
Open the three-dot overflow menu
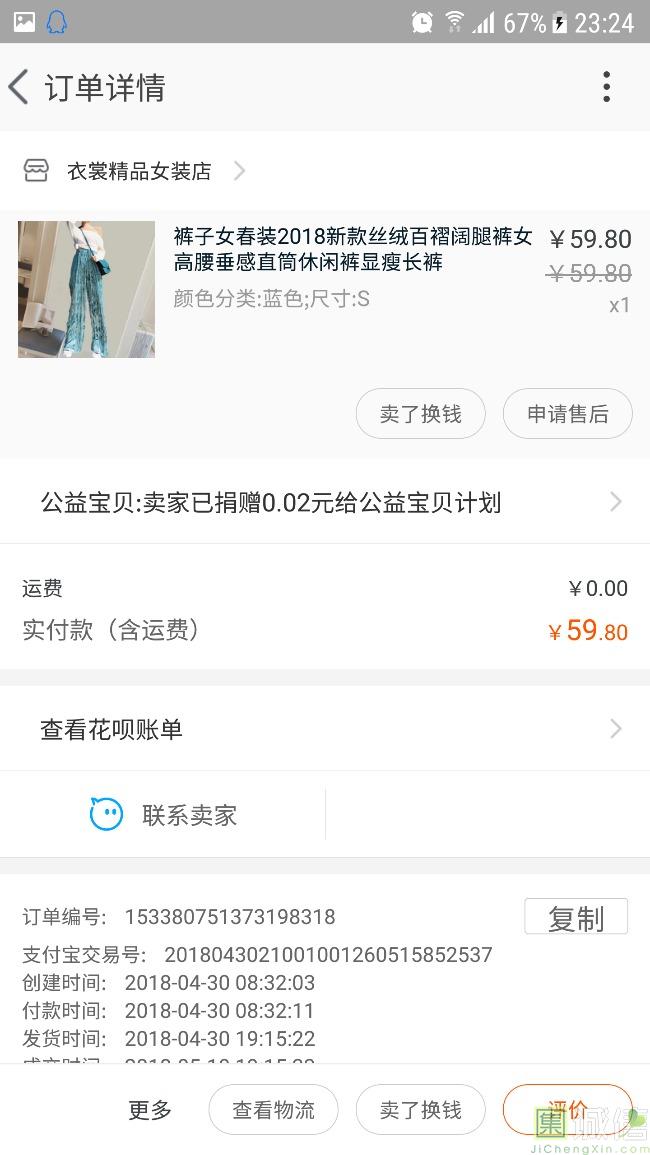point(606,87)
